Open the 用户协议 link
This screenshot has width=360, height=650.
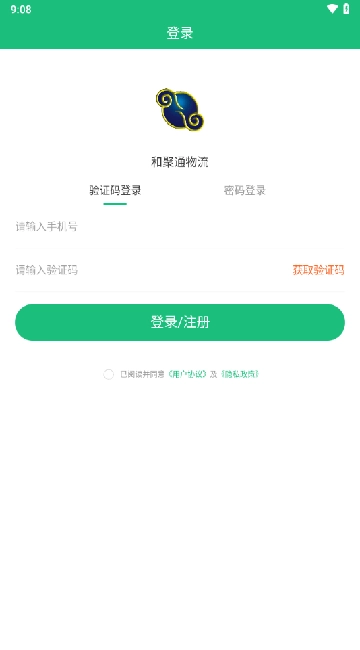point(187,374)
